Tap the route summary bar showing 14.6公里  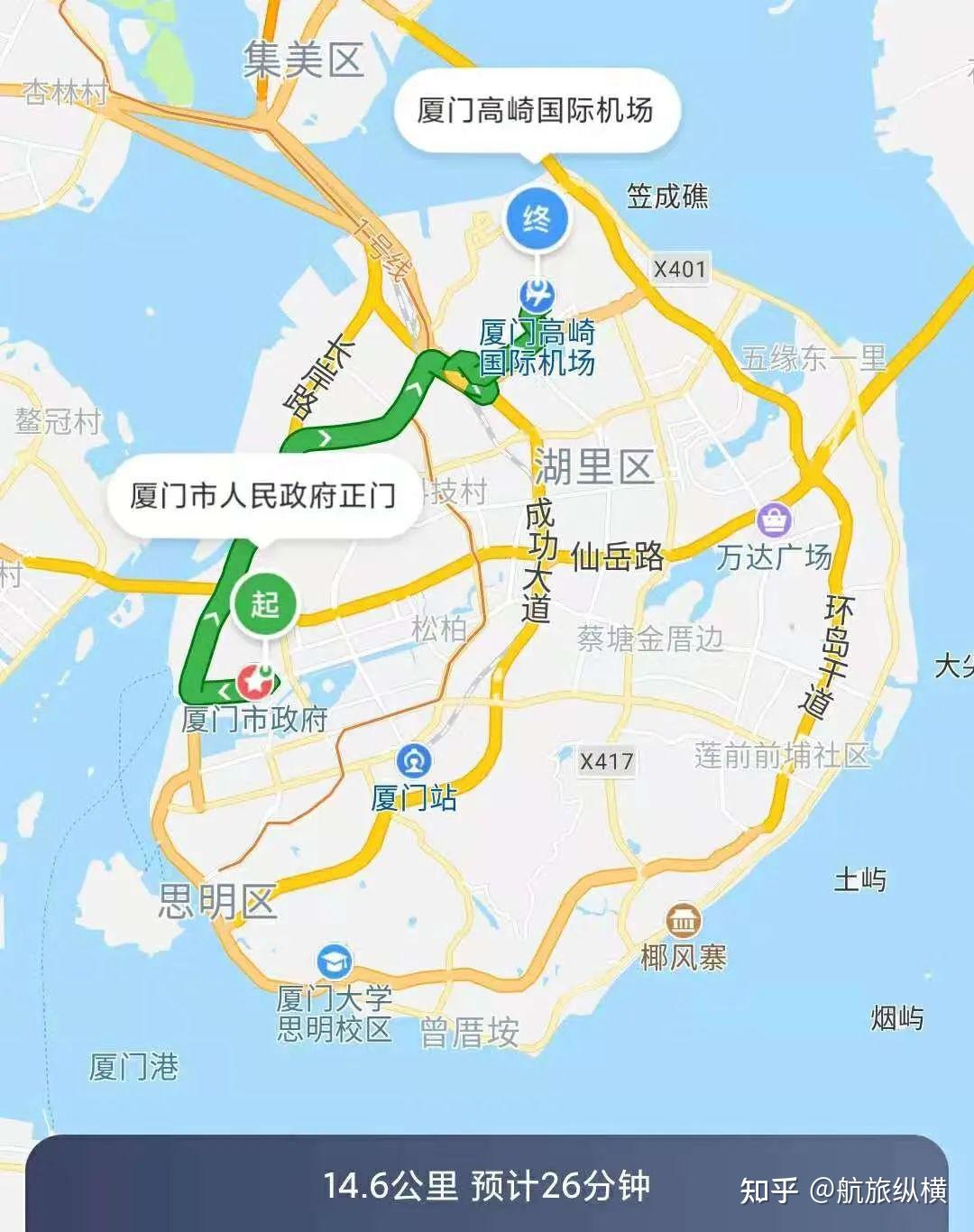coord(487,1188)
